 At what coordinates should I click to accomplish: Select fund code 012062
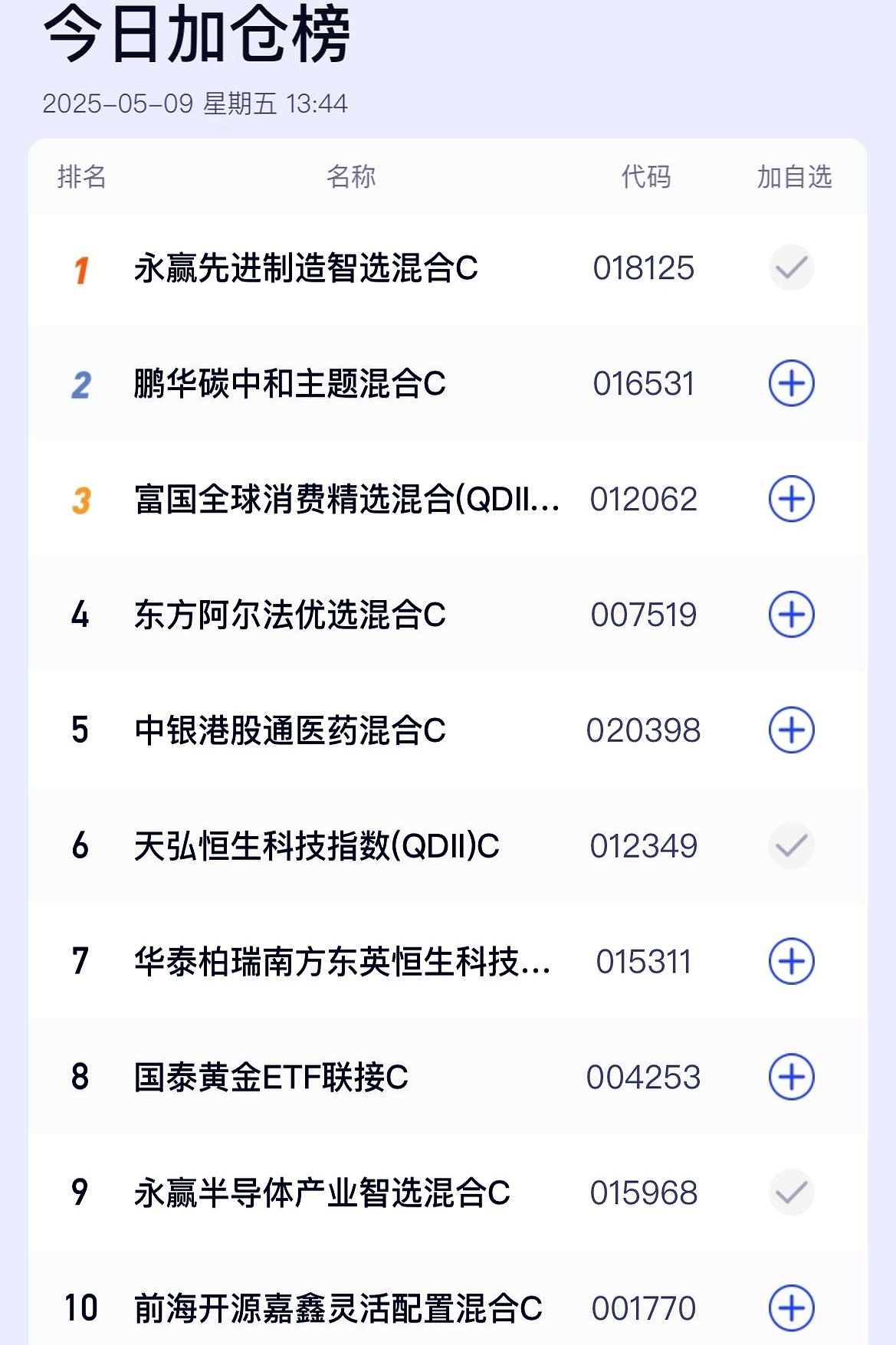click(x=645, y=499)
